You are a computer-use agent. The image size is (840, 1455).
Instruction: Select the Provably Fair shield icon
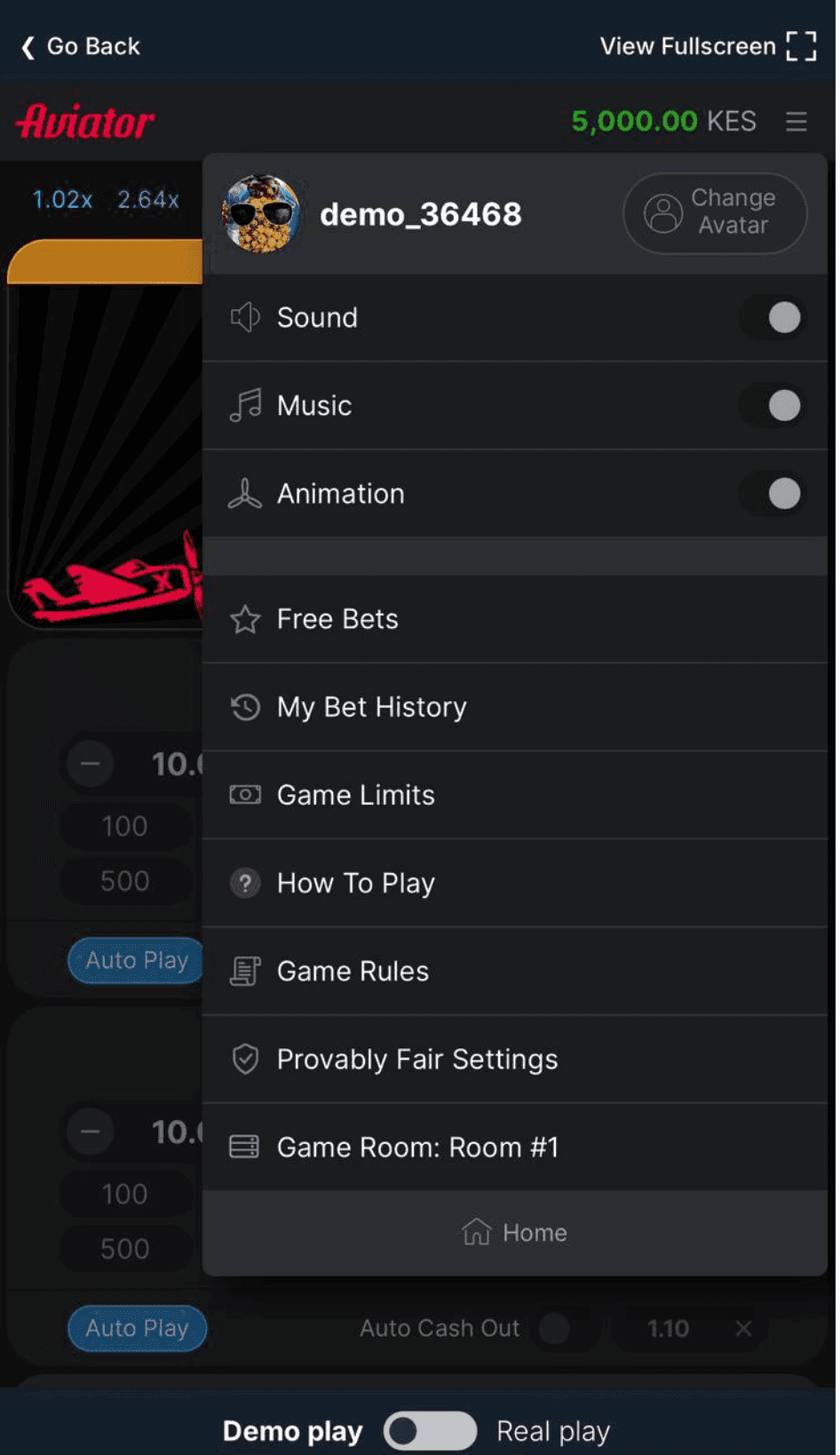click(245, 1059)
